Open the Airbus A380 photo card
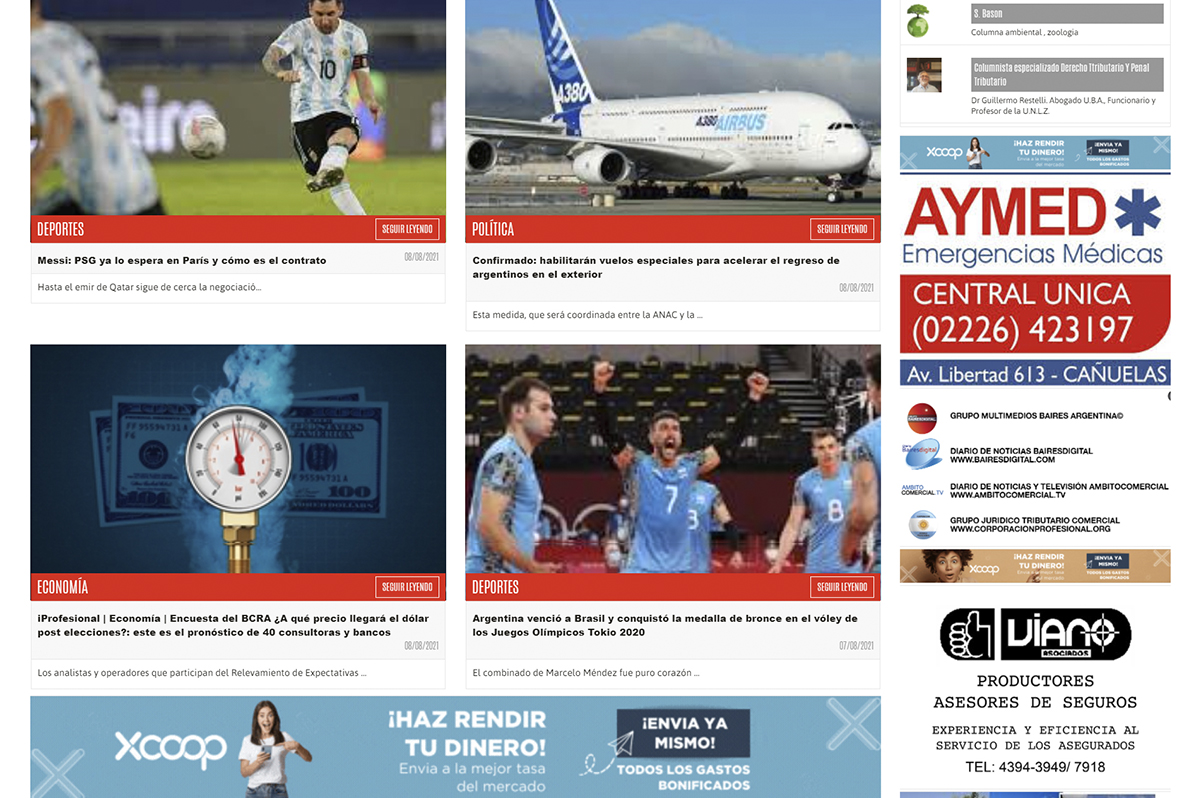This screenshot has height=798, width=1200. (x=672, y=107)
